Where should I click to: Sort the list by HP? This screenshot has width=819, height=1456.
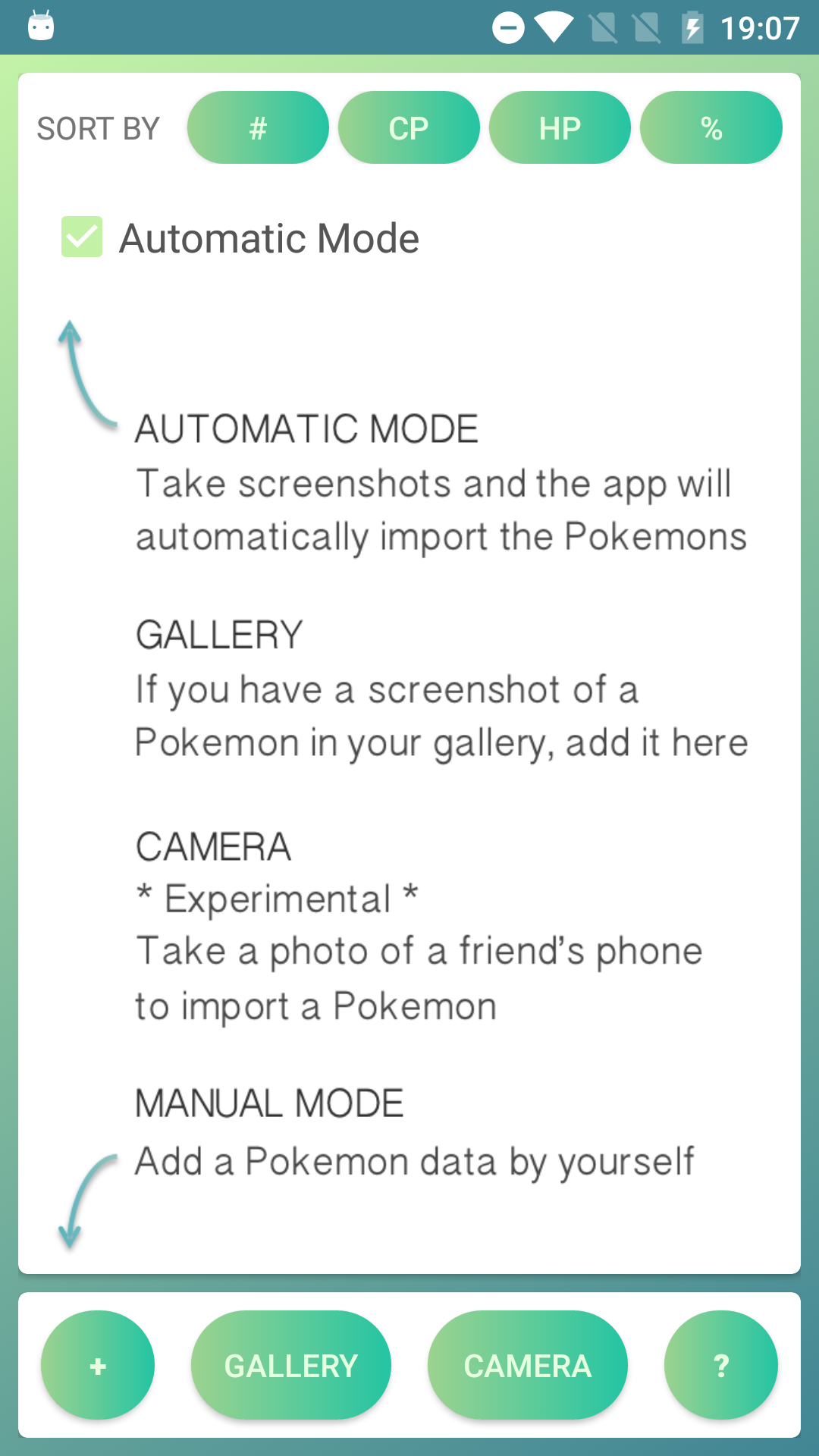[560, 127]
